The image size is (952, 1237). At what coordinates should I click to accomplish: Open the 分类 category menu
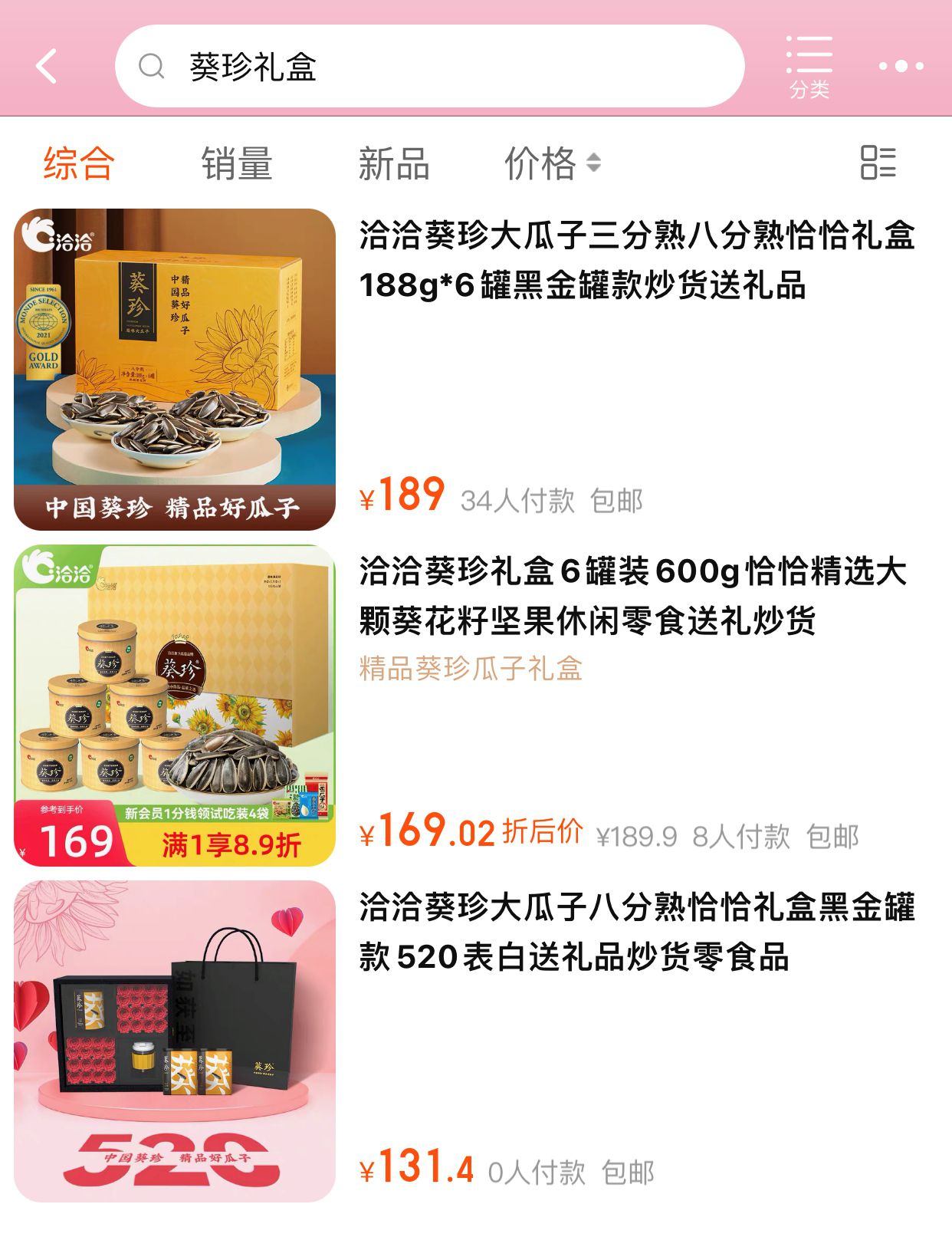pos(809,67)
